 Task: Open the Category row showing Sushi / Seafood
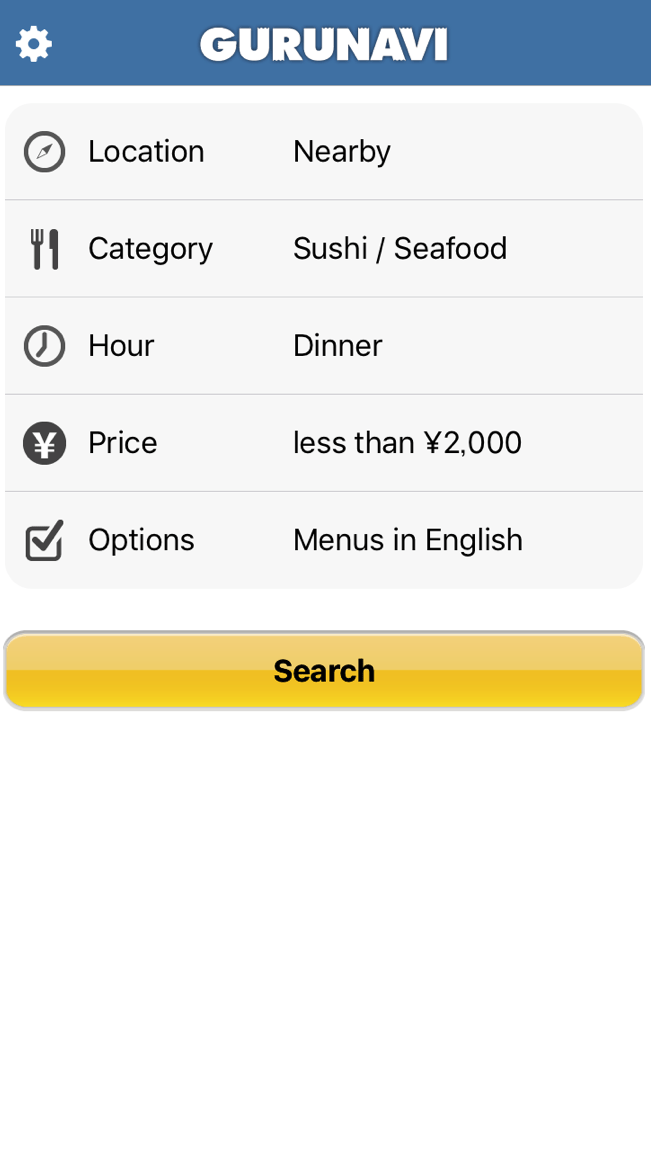324,249
